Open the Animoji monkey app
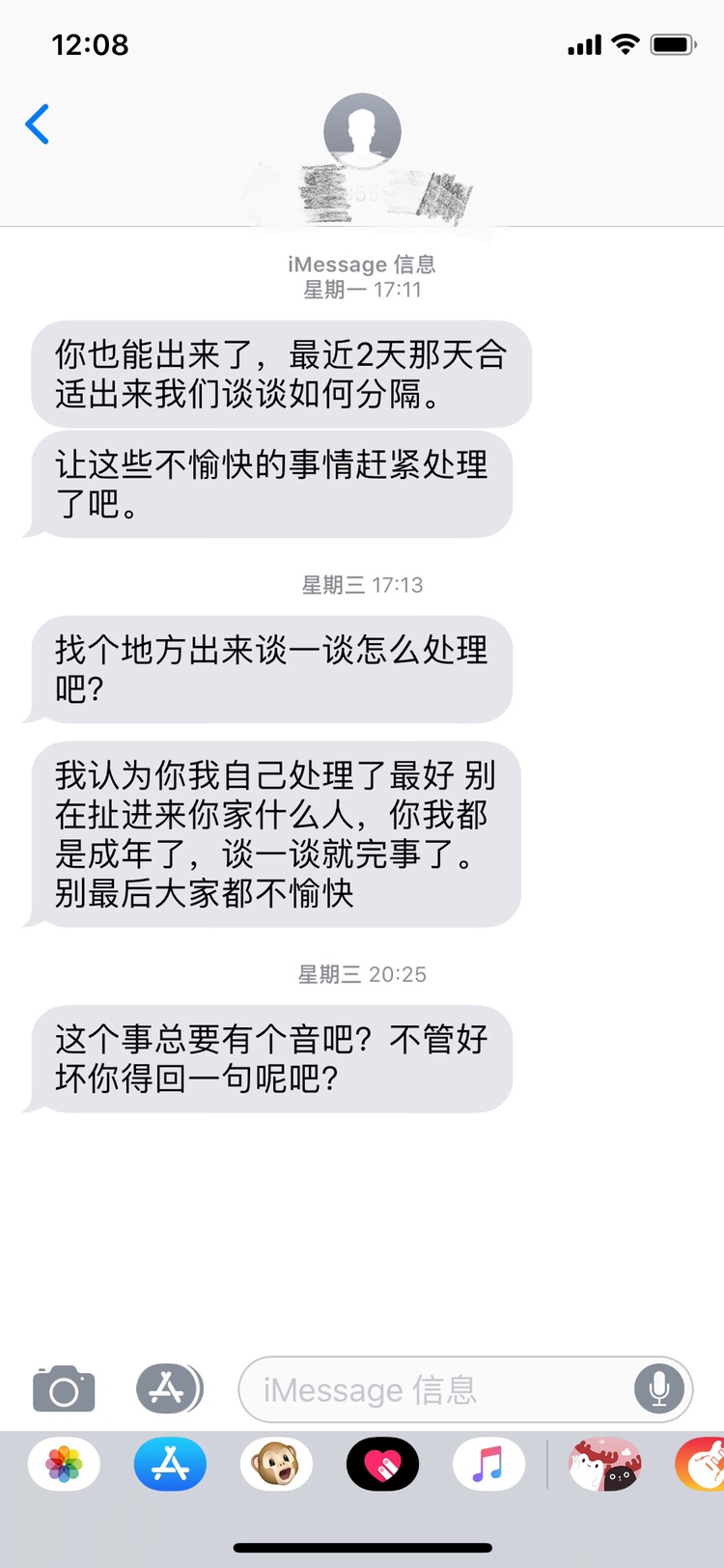Image resolution: width=724 pixels, height=1568 pixels. click(276, 1464)
